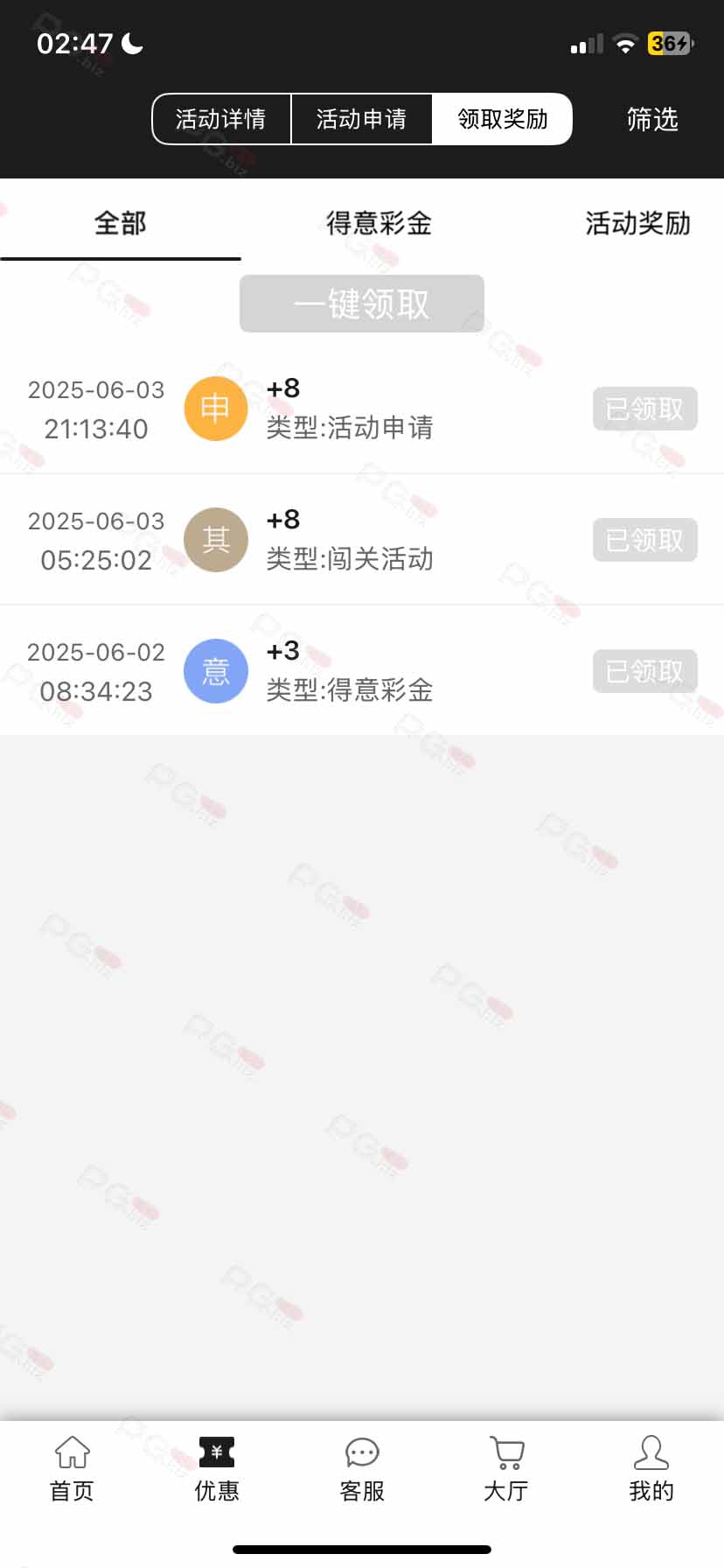Tap 已领取 on the 得意彩金 reward

[x=644, y=671]
